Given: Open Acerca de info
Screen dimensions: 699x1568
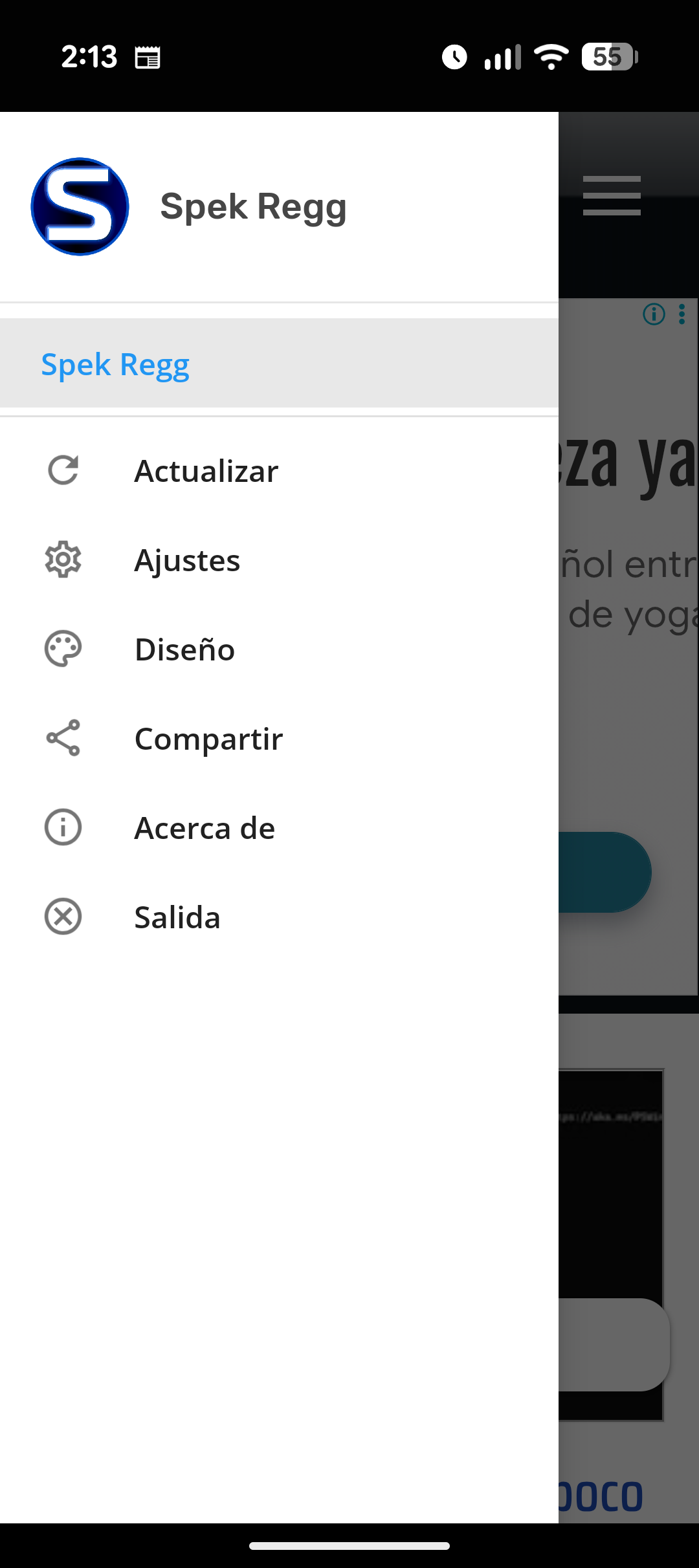Looking at the screenshot, I should point(279,827).
